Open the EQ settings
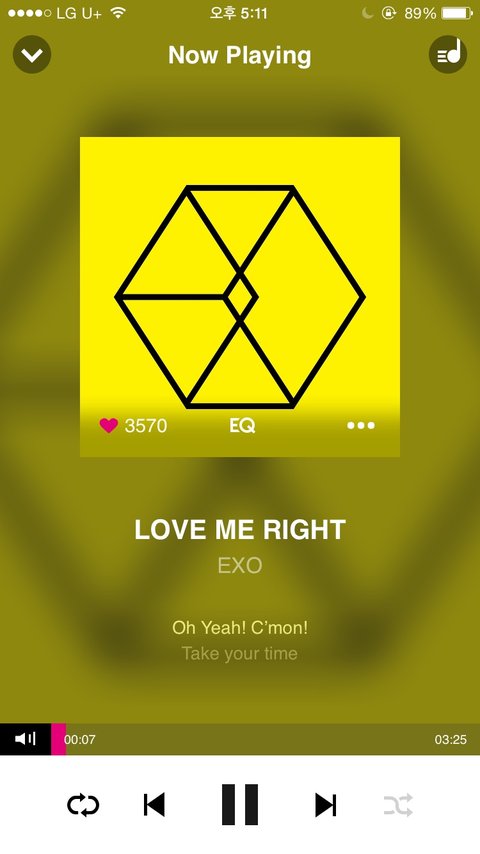Image resolution: width=480 pixels, height=854 pixels. 242,425
